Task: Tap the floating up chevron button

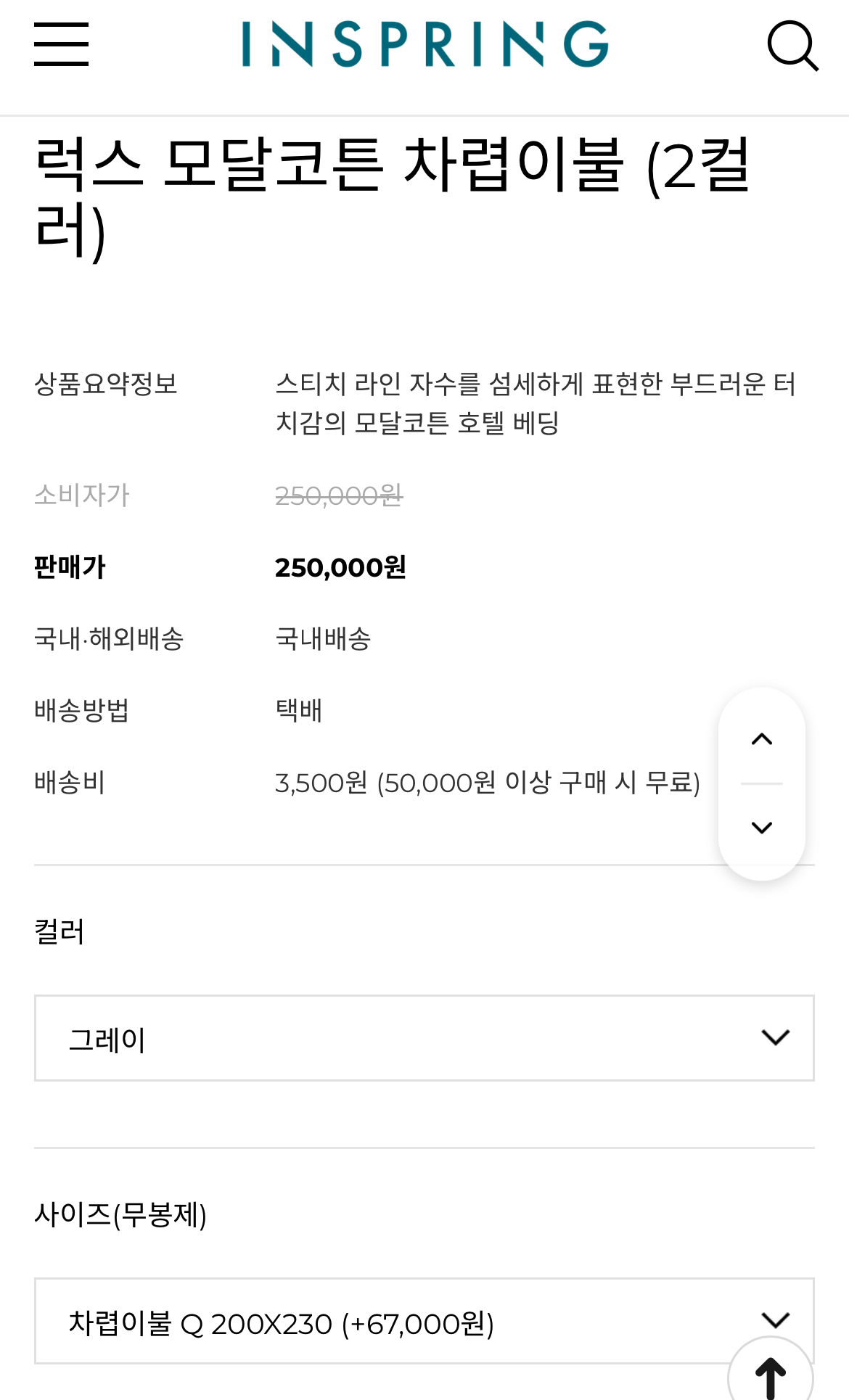Action: (x=761, y=739)
